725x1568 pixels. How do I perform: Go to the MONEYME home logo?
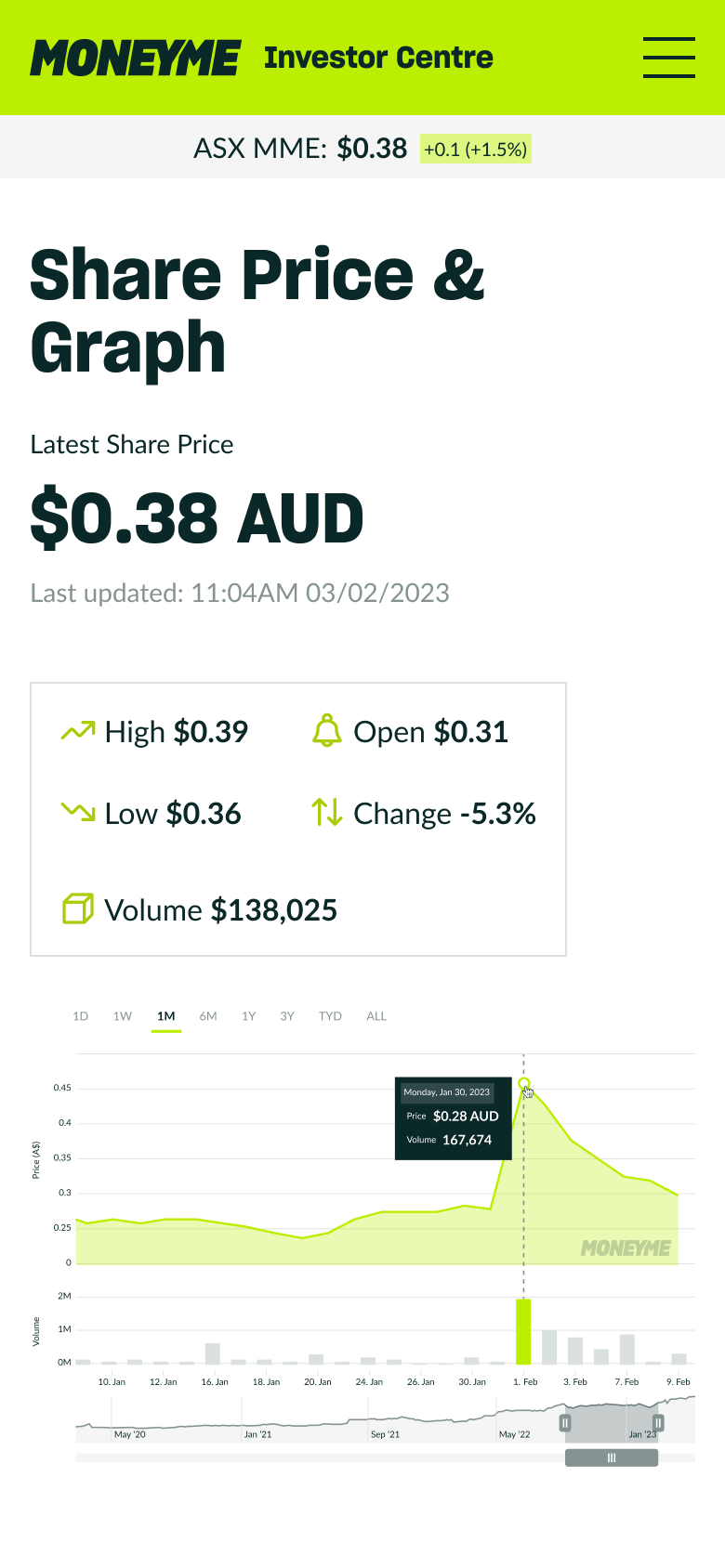136,58
